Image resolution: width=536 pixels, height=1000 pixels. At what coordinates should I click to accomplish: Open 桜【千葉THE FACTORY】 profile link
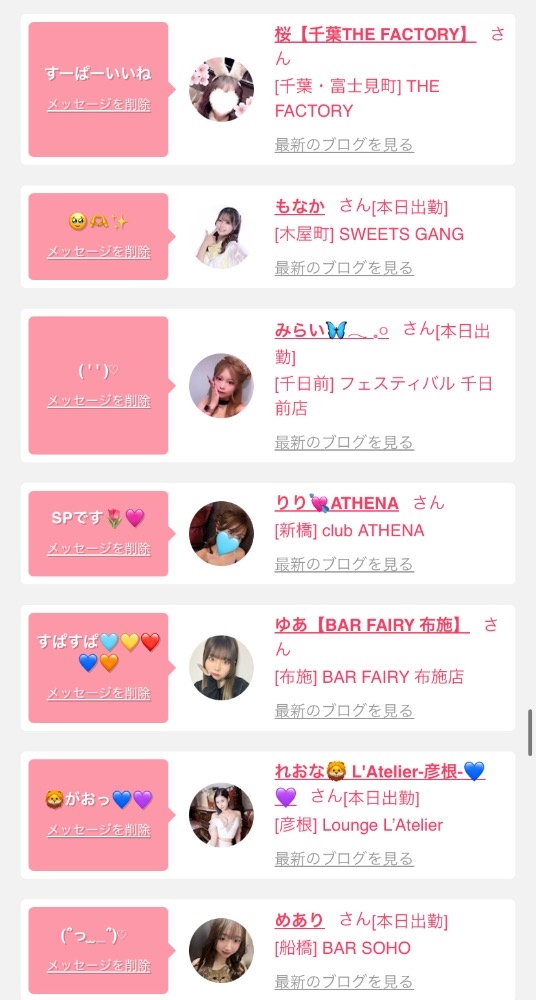(375, 34)
